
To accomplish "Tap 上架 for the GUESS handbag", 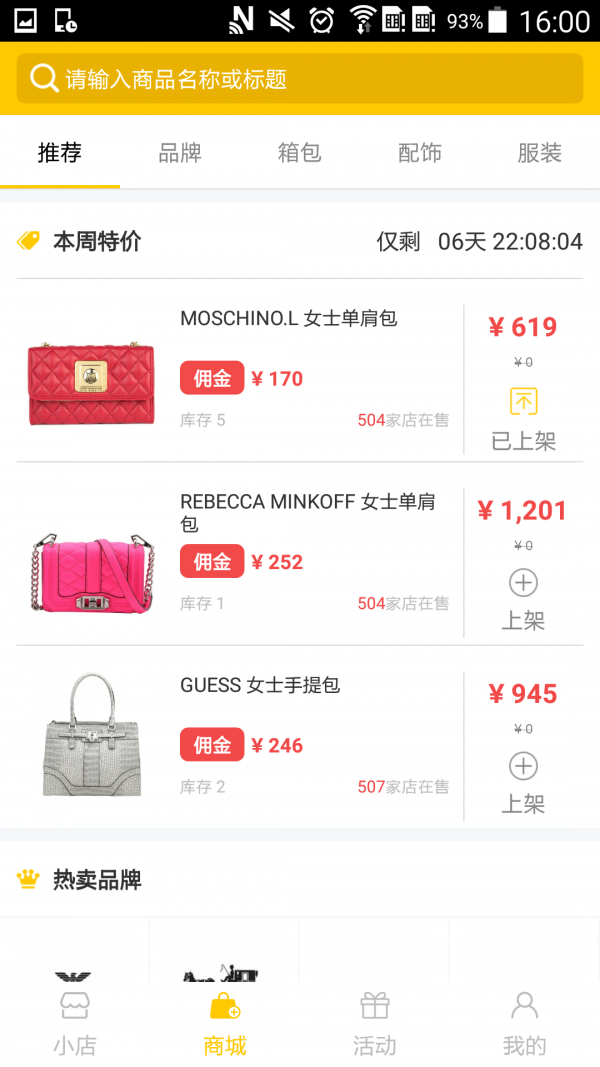I will point(523,782).
